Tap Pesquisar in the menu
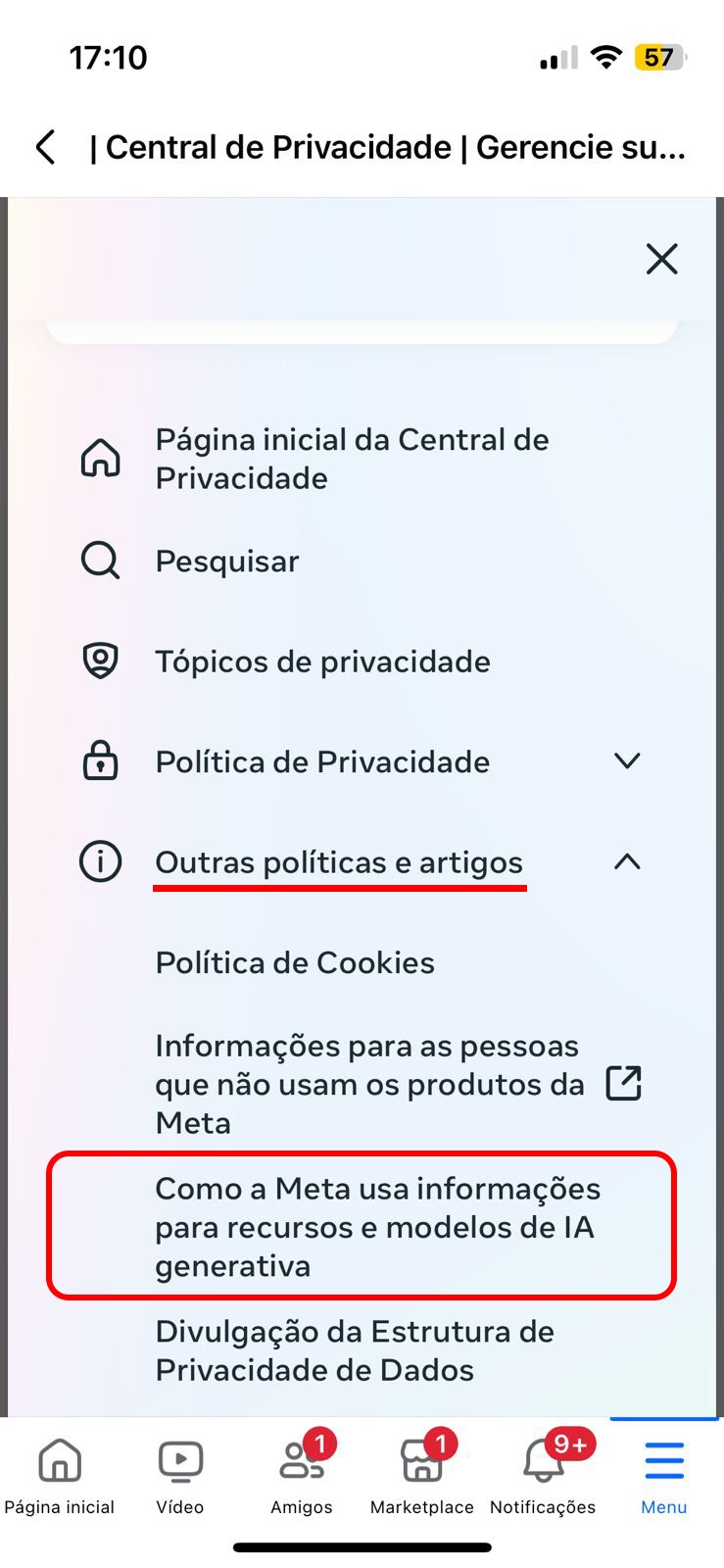Viewport: 724px width, 1568px height. point(226,562)
